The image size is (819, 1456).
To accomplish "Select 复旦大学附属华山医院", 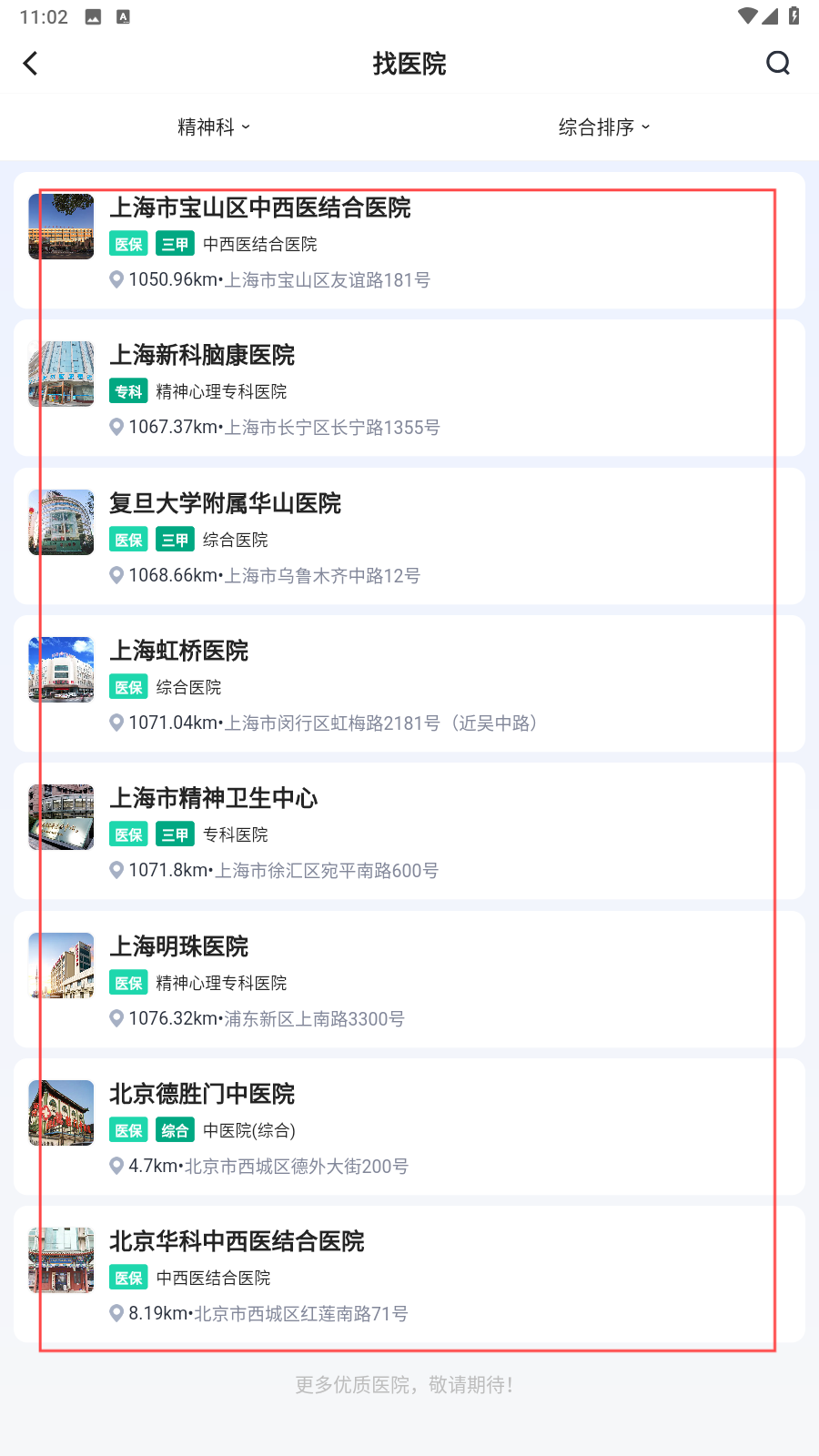I will 409,536.
